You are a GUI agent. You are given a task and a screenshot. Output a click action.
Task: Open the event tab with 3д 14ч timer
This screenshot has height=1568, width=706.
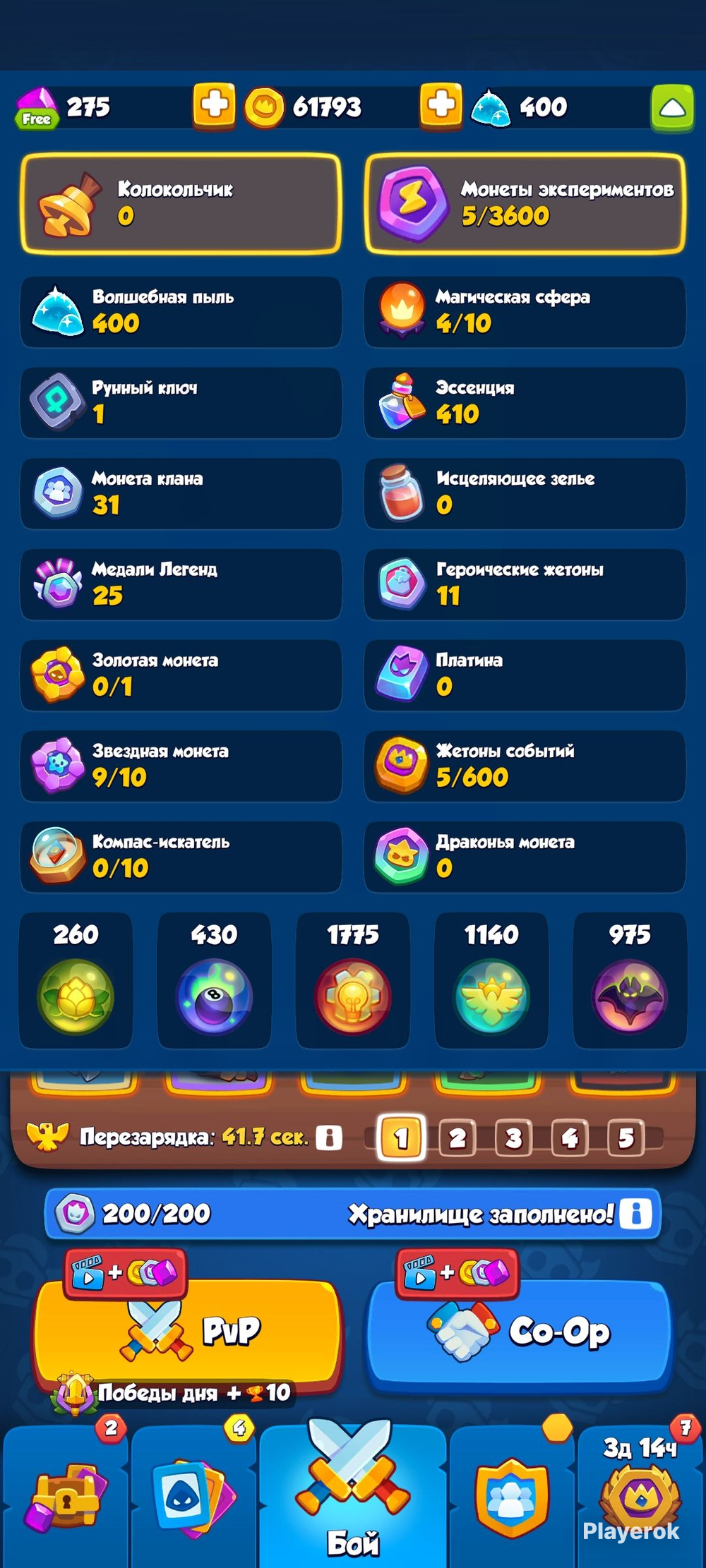[x=641, y=1496]
